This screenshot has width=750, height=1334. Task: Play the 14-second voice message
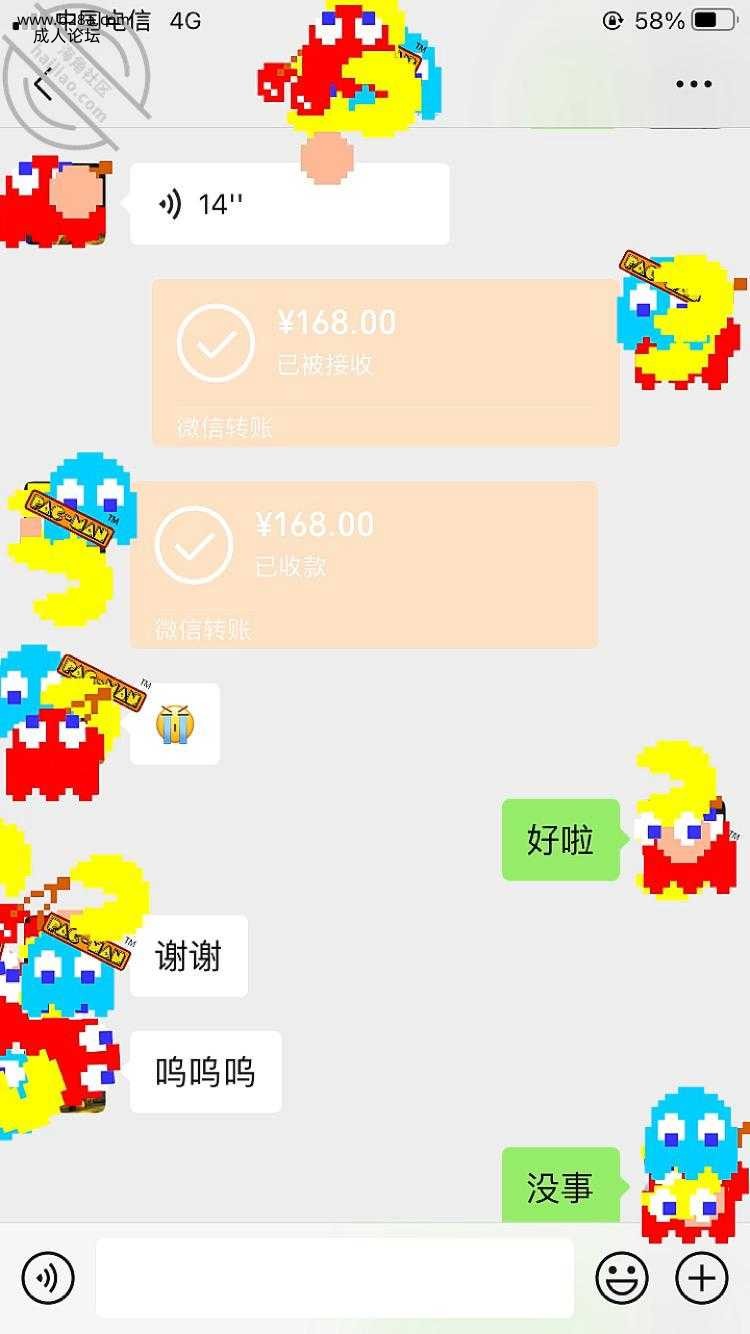pyautogui.click(x=289, y=205)
